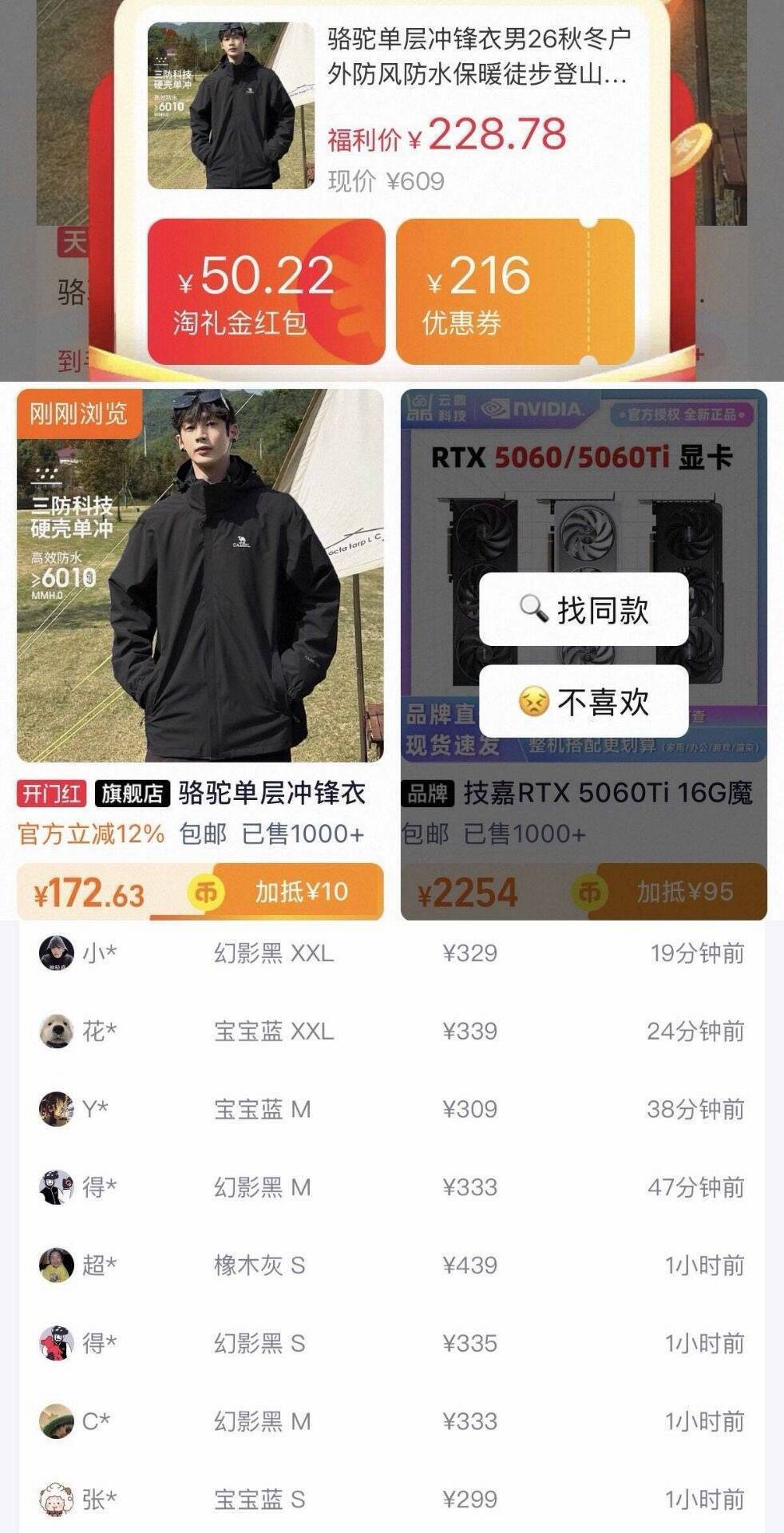Screen dimensions: 784x1533
Task: Click the magnifier icon in 找同款 button
Action: click(x=536, y=610)
